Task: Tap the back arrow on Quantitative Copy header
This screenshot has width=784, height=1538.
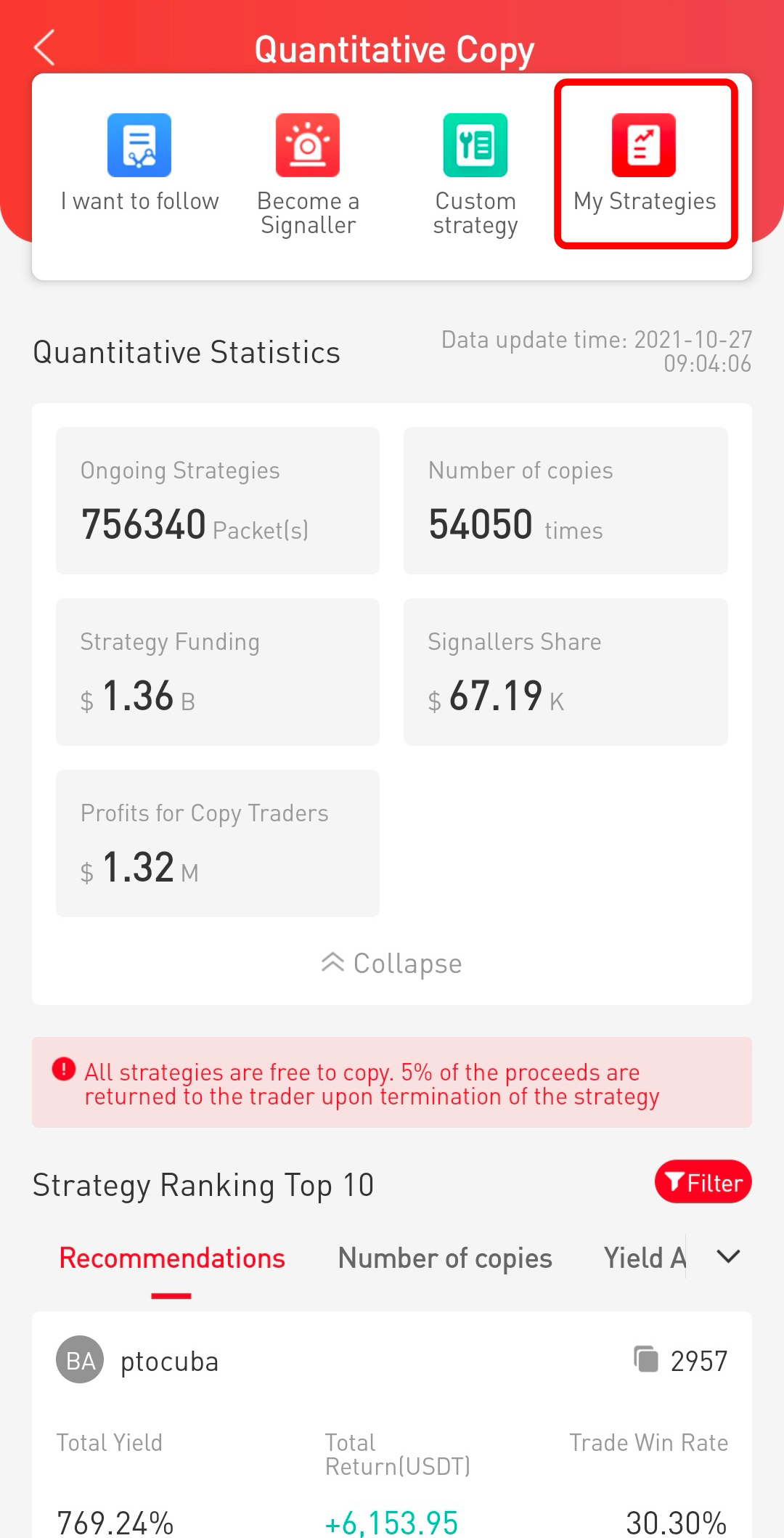Action: point(44,48)
